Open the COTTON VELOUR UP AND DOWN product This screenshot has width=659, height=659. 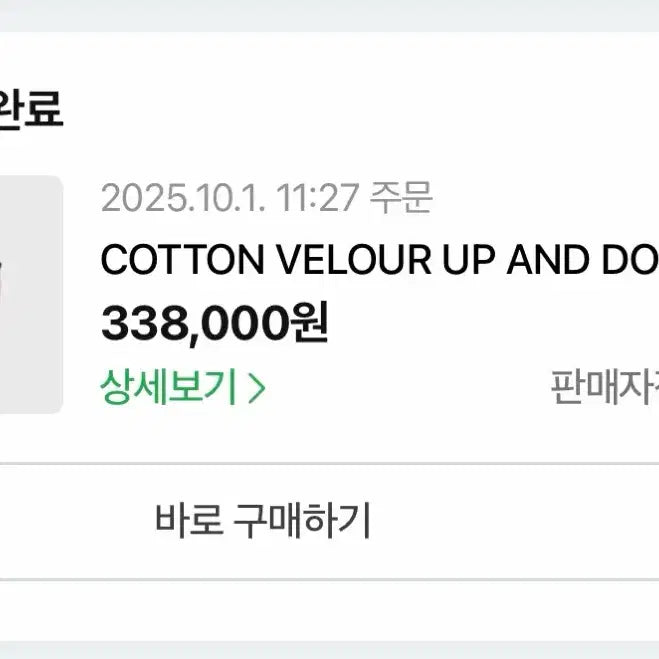[380, 261]
